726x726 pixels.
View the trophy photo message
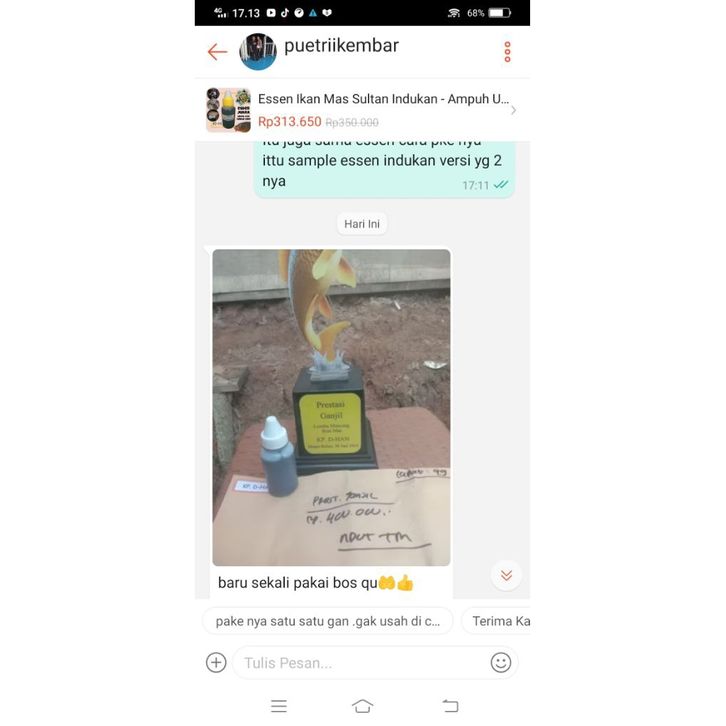click(x=331, y=407)
